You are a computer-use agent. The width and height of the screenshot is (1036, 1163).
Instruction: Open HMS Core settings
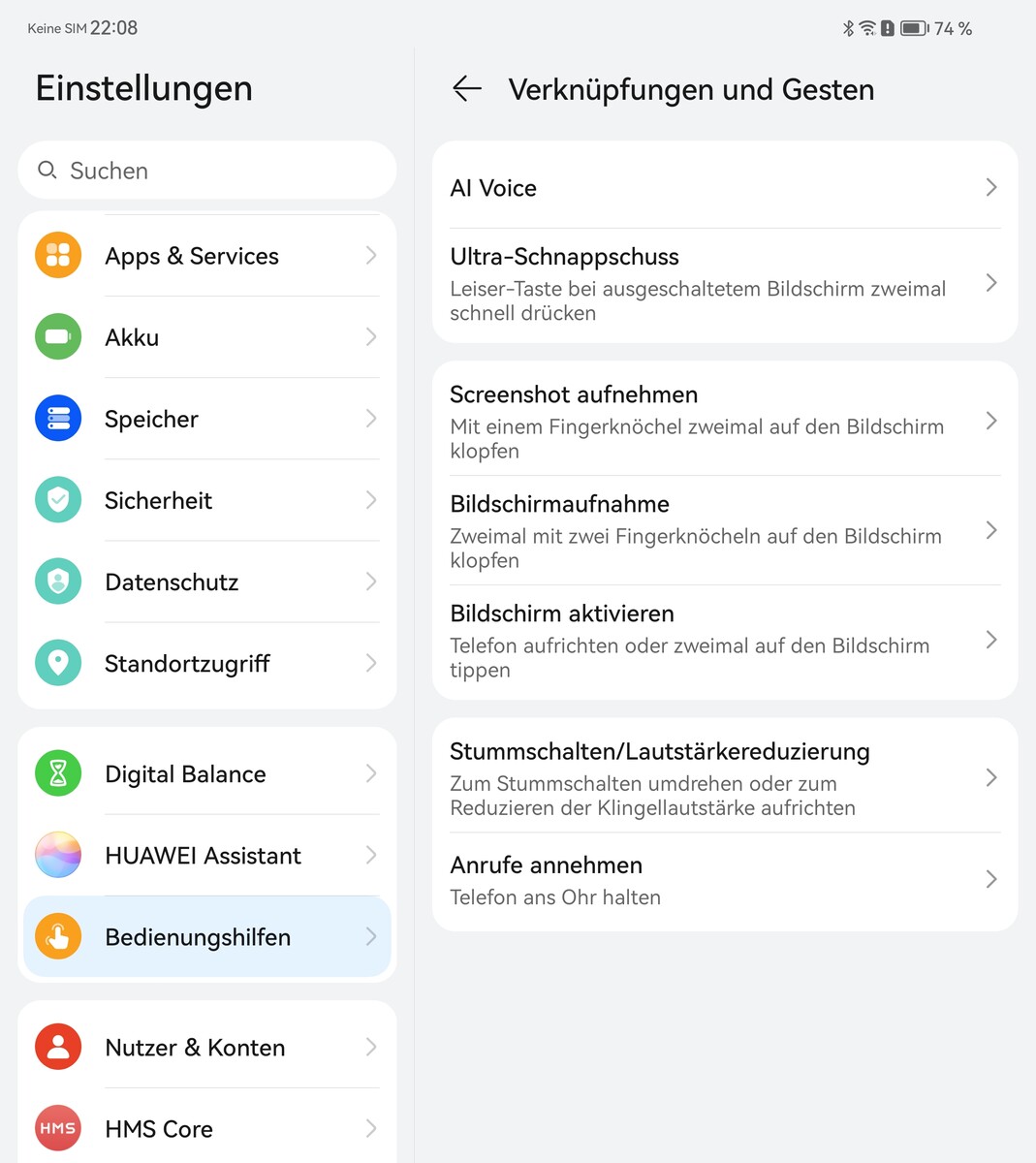[x=206, y=1129]
